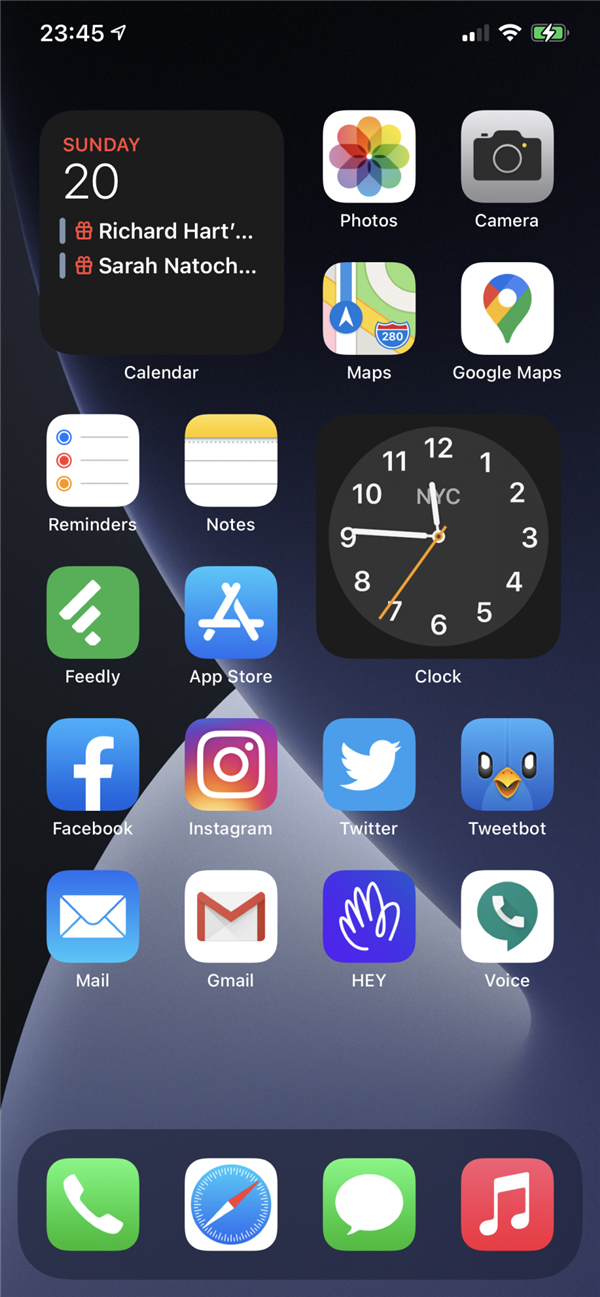The width and height of the screenshot is (600, 1297).
Task: Open the Twitter app
Action: (369, 765)
